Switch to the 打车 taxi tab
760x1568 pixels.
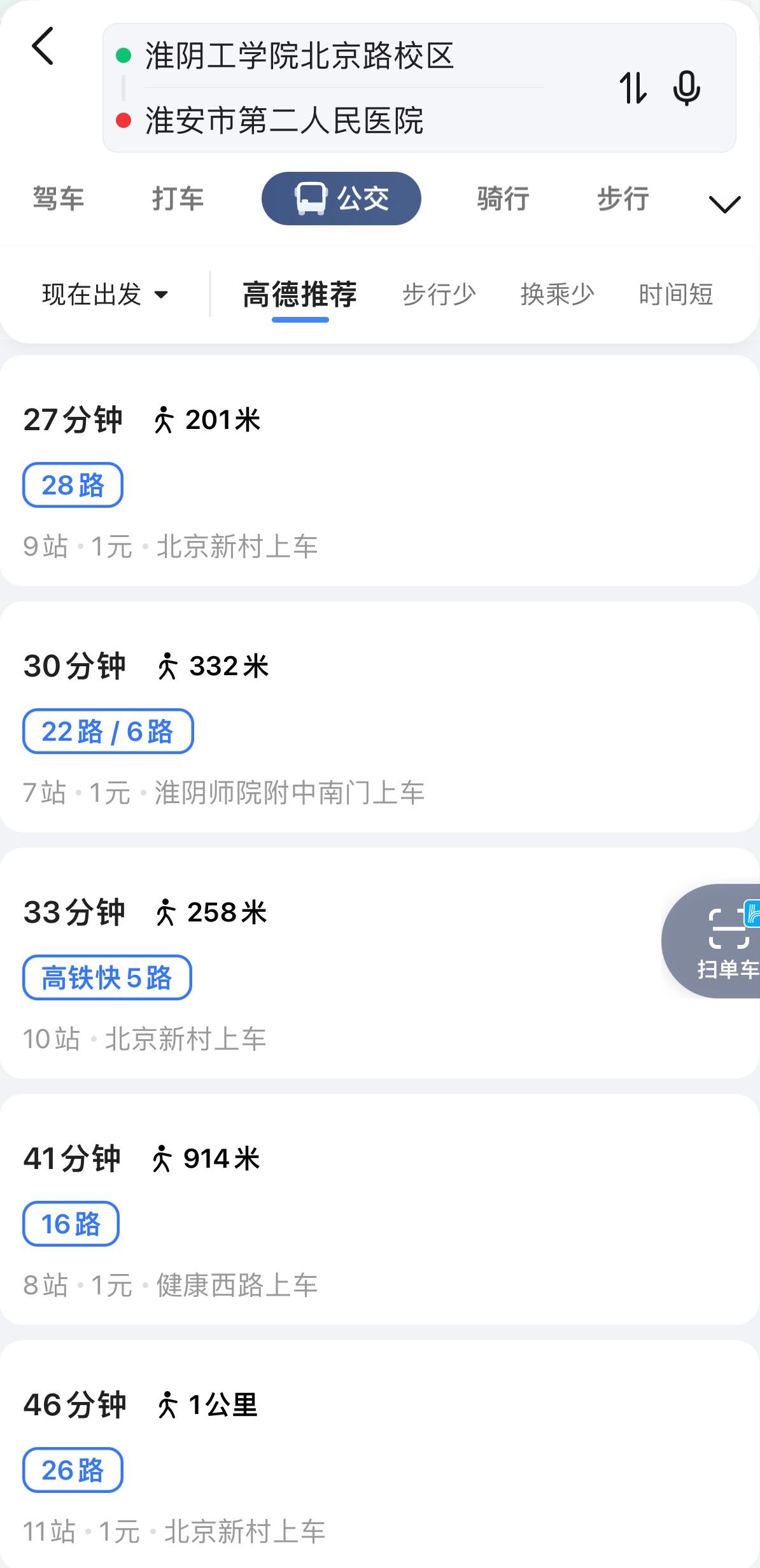pos(178,199)
